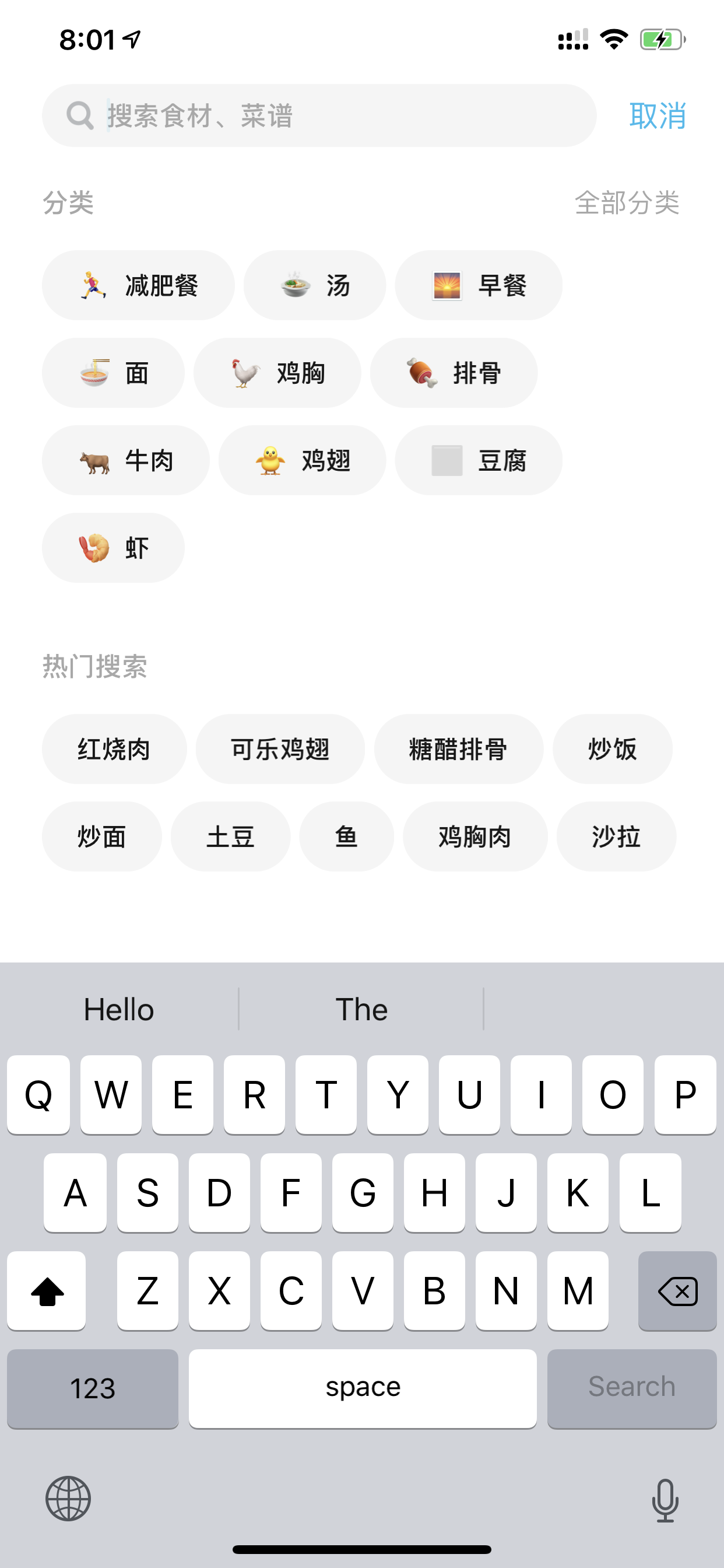This screenshot has height=1568, width=724.
Task: Choose the 炒饭 hot search chip
Action: [612, 748]
